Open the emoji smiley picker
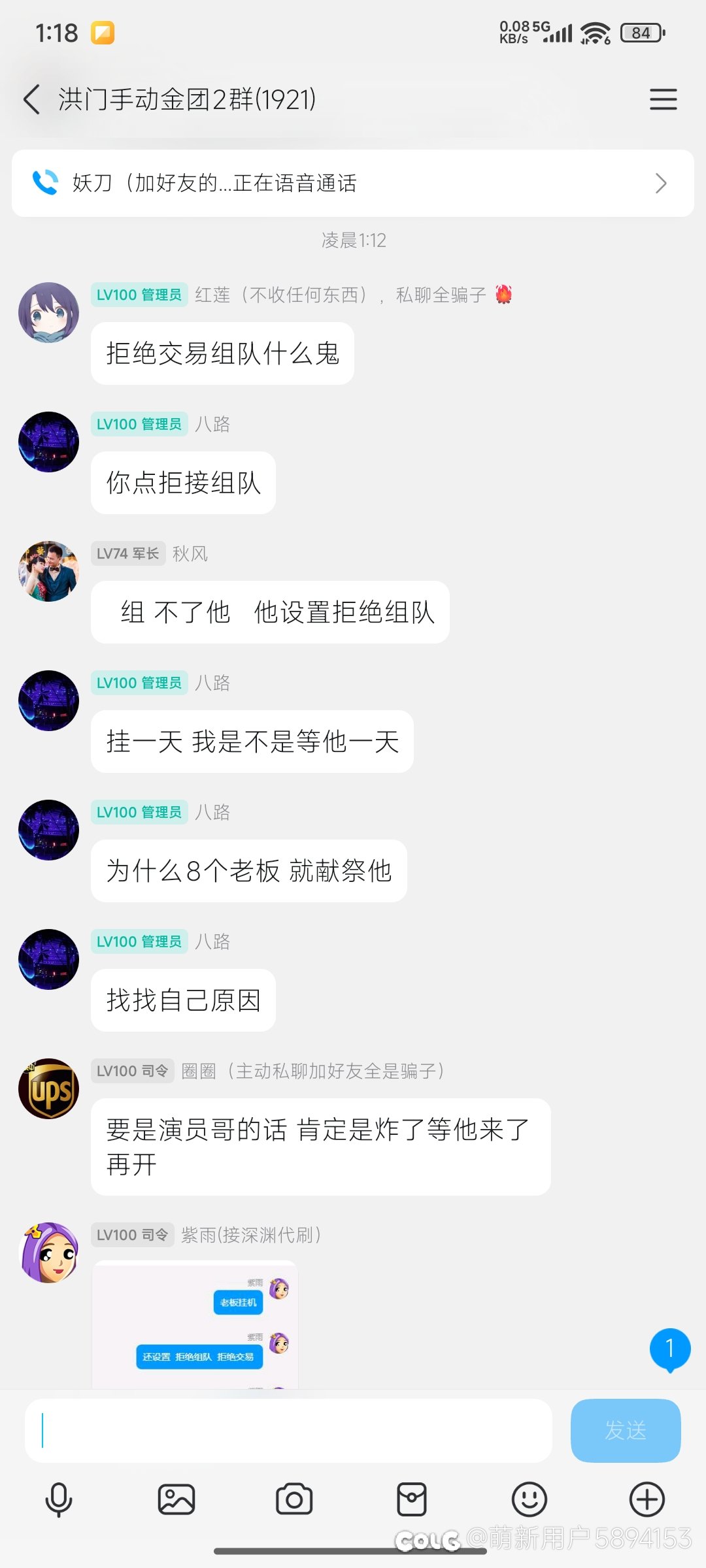The image size is (706, 1568). pyautogui.click(x=529, y=1499)
